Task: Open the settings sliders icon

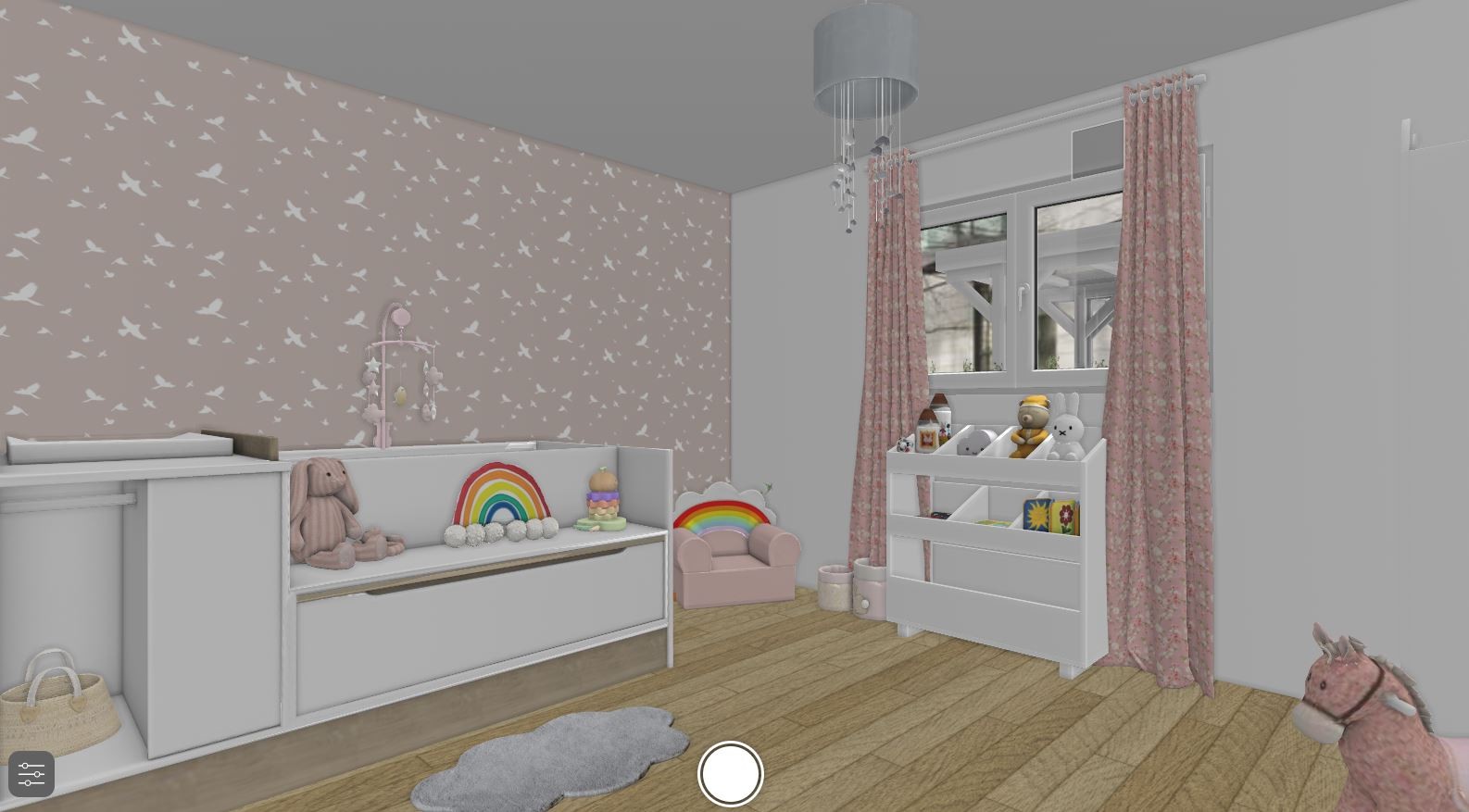Action: (x=31, y=774)
